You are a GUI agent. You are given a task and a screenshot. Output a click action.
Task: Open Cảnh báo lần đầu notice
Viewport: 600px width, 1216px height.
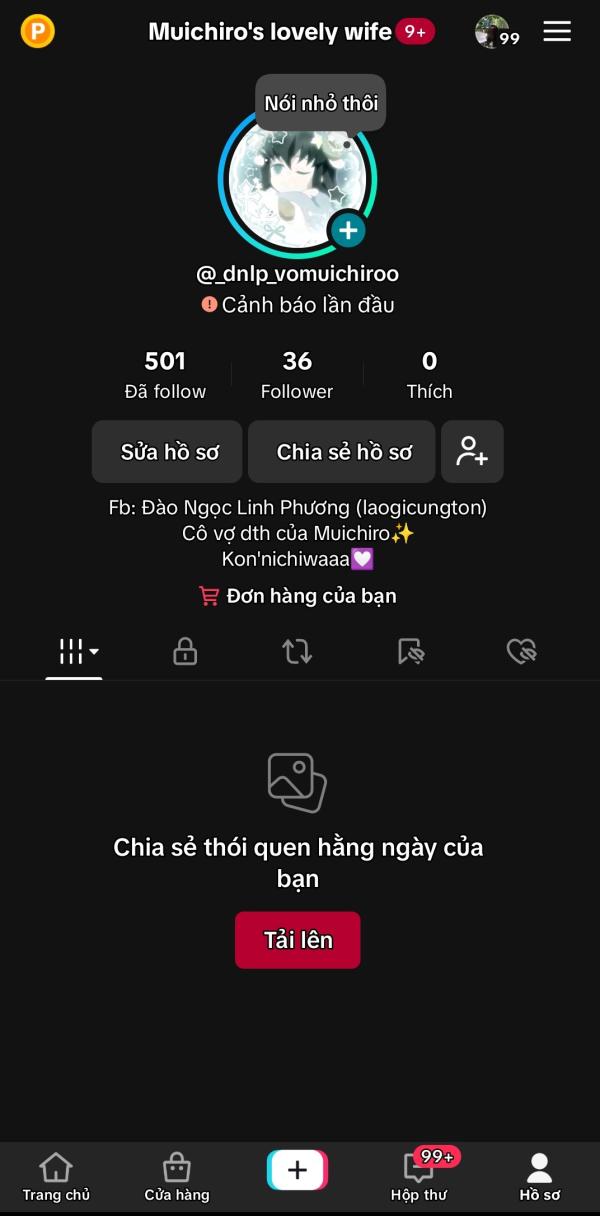[x=298, y=305]
